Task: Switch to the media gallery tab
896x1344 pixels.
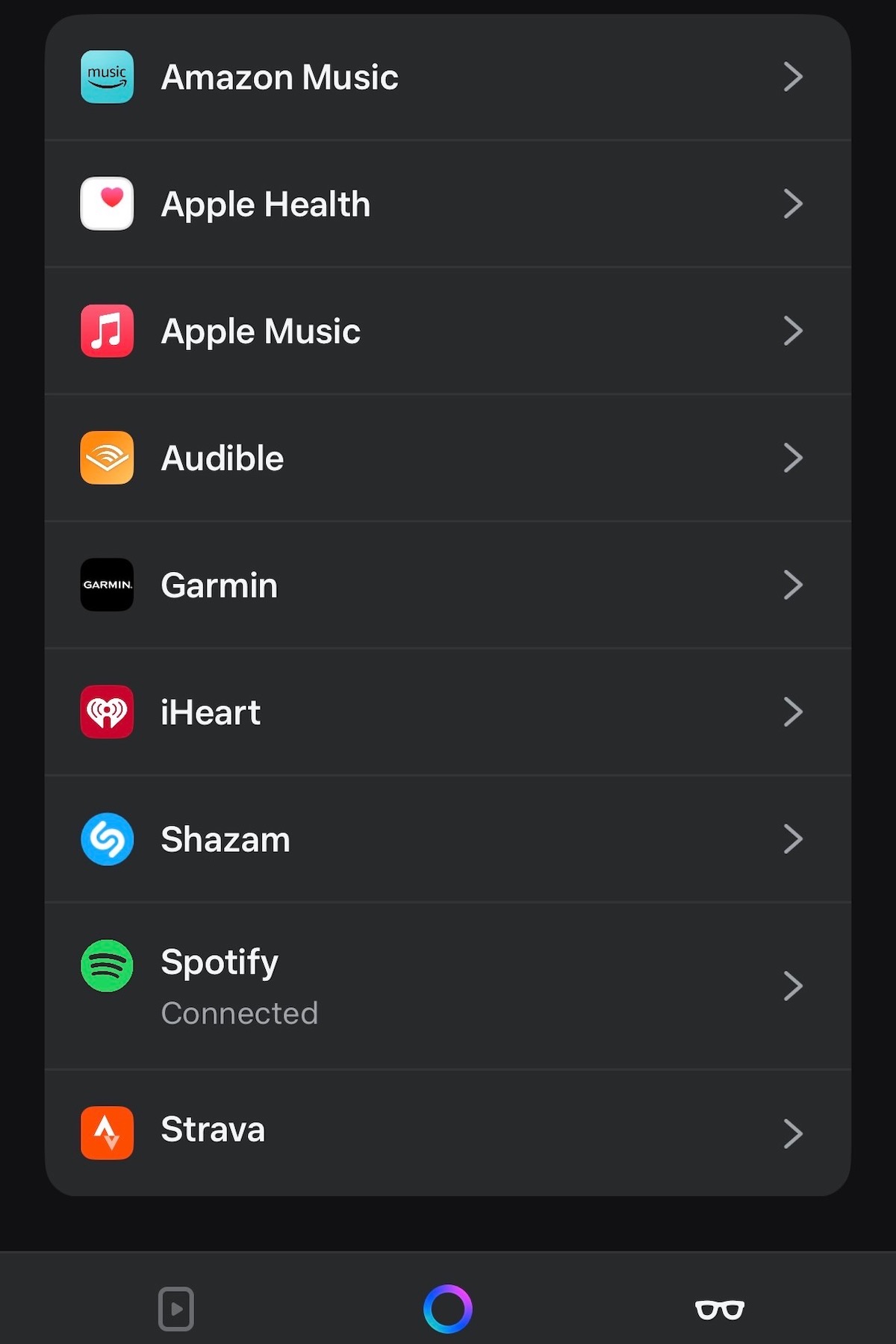Action: (176, 1308)
